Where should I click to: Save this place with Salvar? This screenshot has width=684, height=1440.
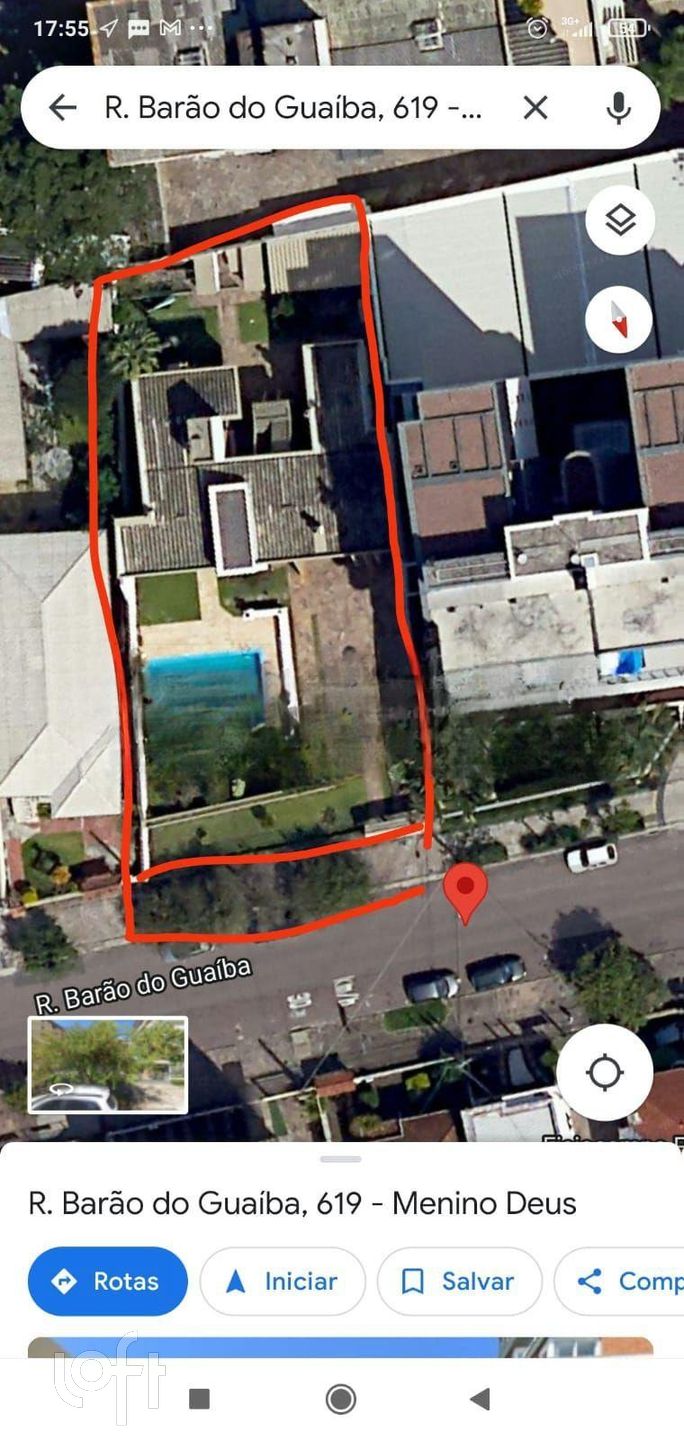click(460, 1281)
